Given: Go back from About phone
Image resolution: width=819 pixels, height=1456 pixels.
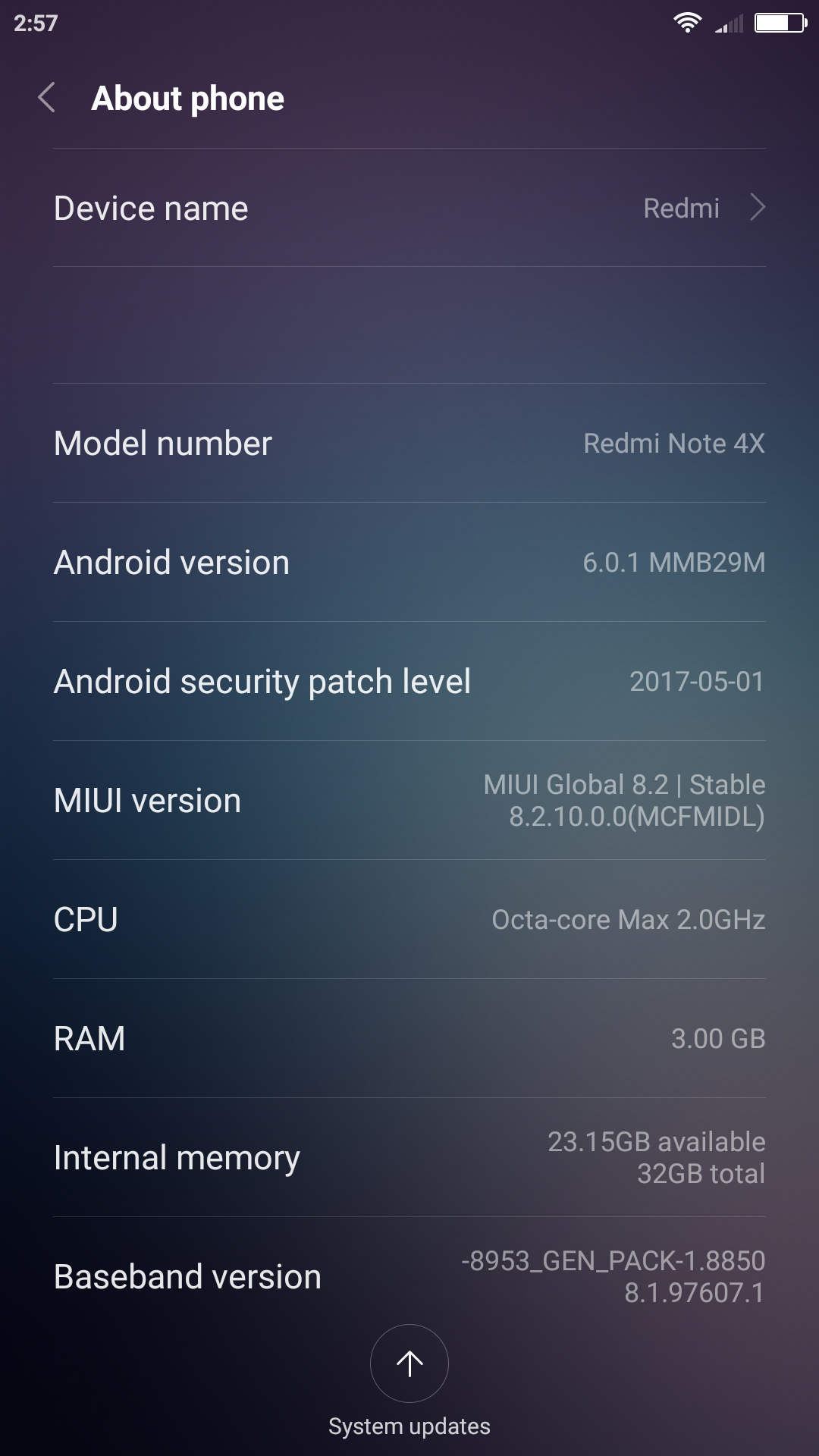Looking at the screenshot, I should click(x=47, y=98).
